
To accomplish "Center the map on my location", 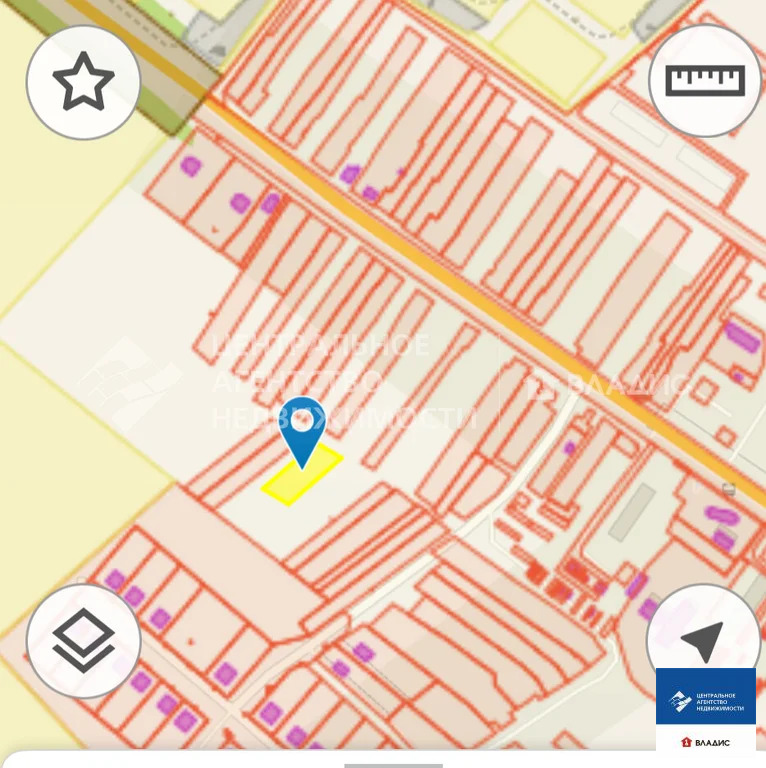I will click(x=703, y=640).
